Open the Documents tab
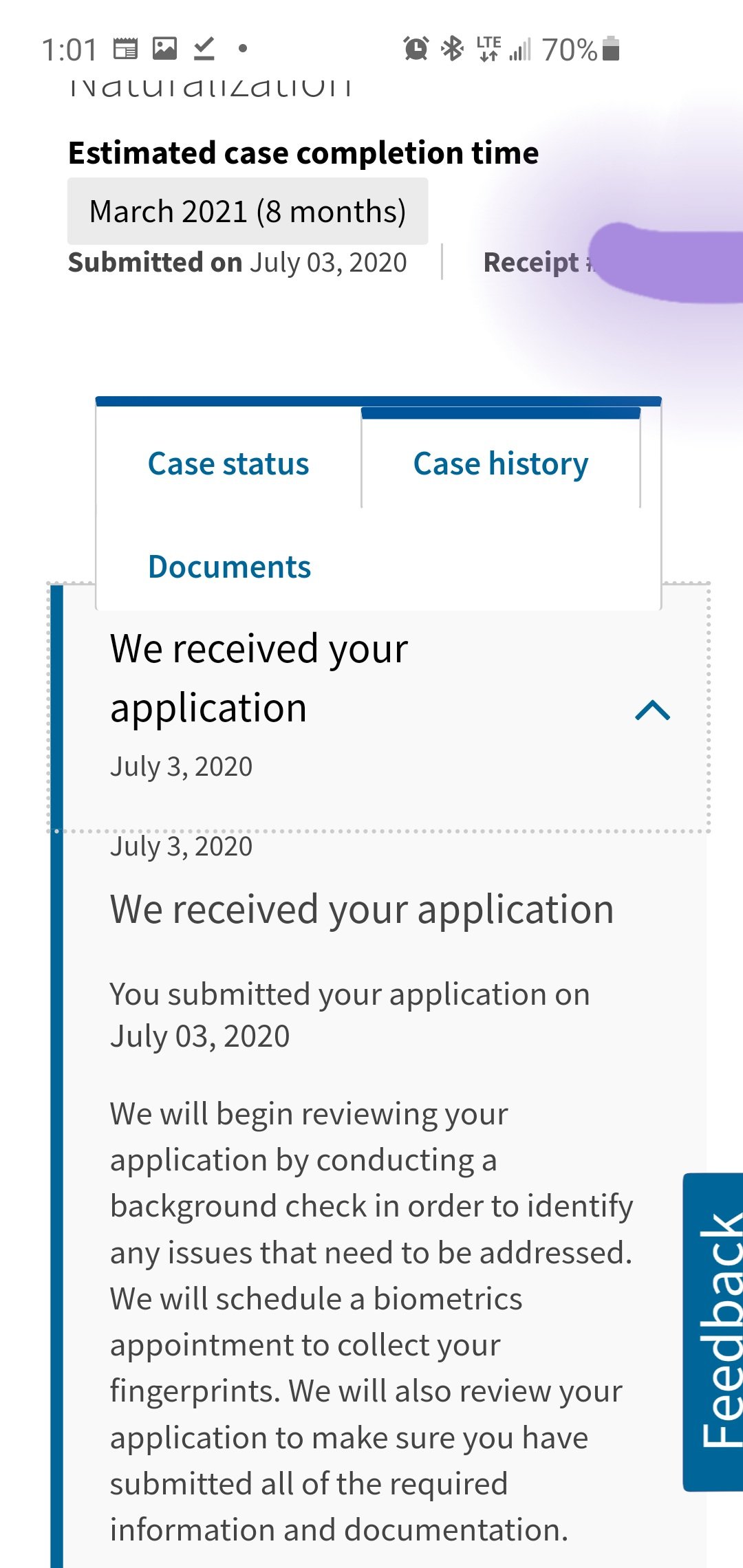 229,567
